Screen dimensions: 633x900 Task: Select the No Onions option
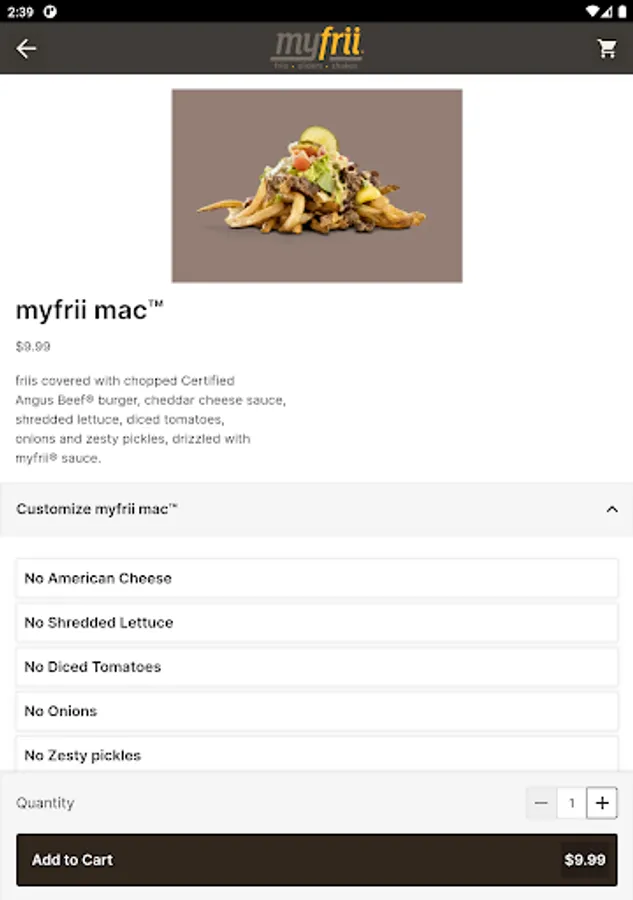click(x=316, y=711)
